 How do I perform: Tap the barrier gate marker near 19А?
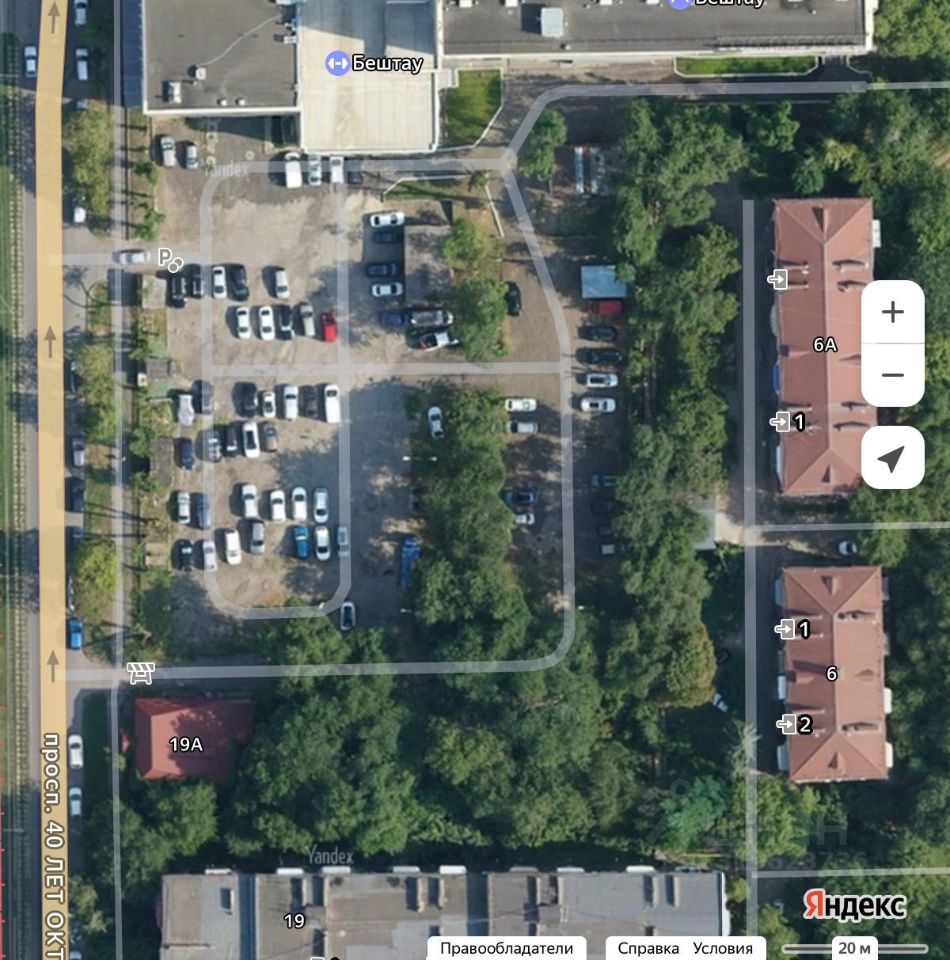tap(139, 673)
